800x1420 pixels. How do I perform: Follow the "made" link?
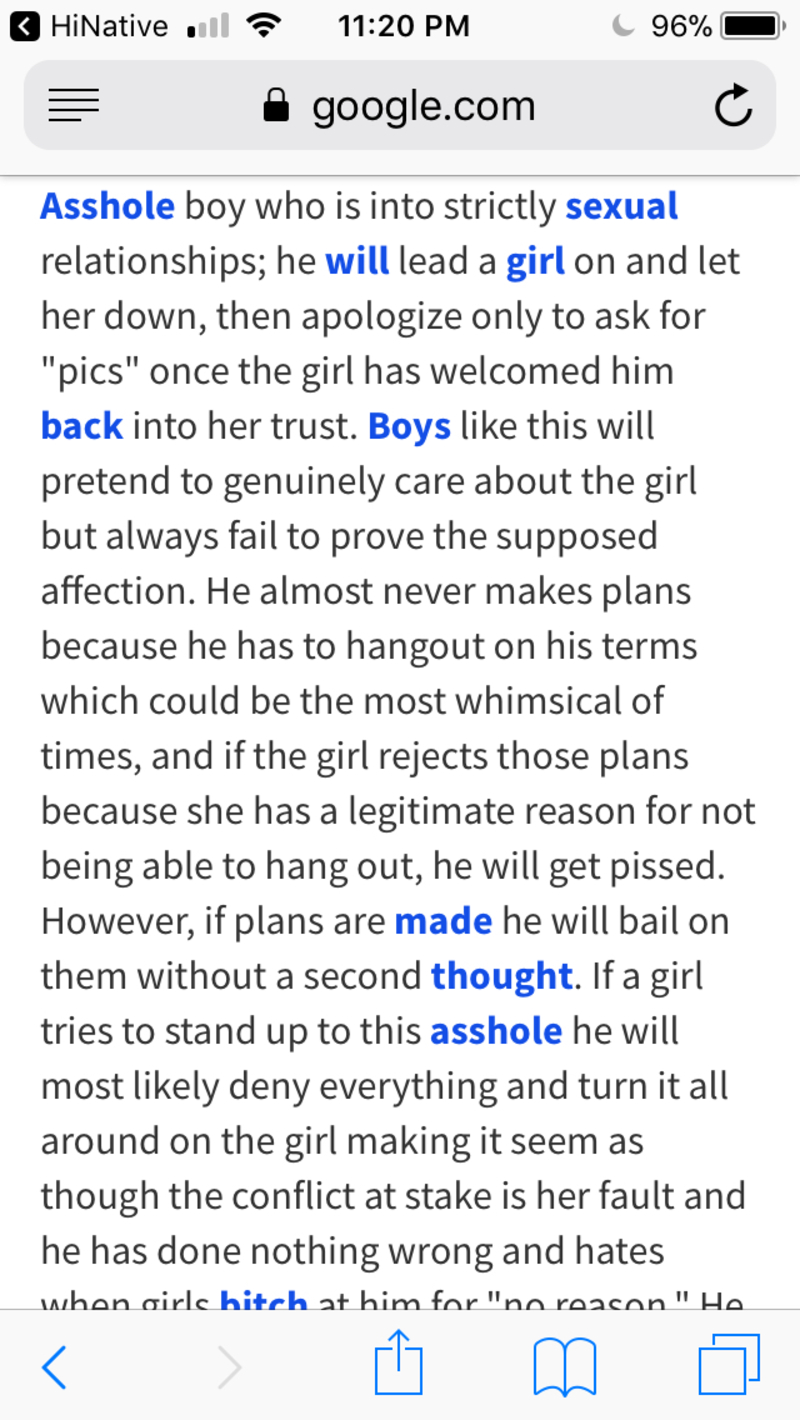pos(443,921)
